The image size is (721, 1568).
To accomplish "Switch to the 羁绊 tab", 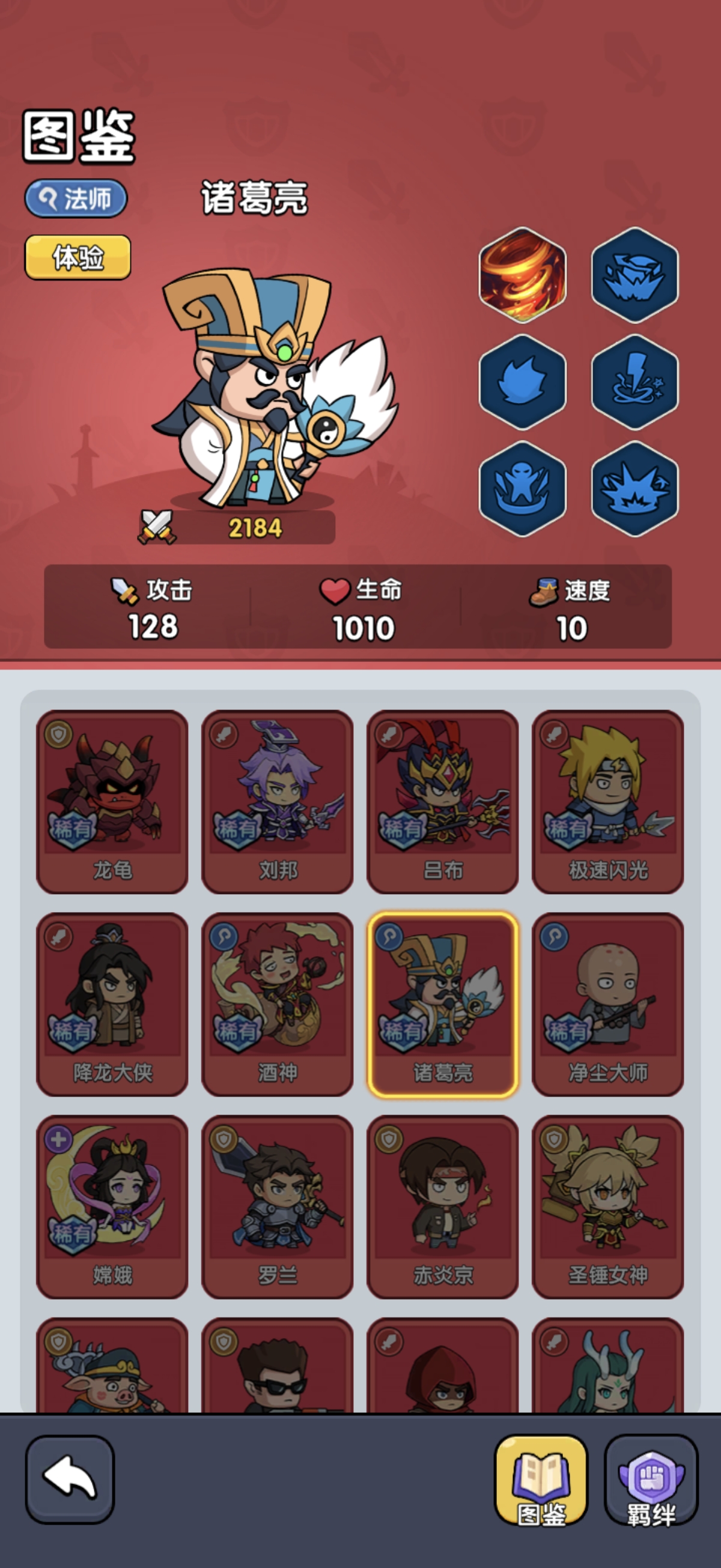I will [x=651, y=1480].
